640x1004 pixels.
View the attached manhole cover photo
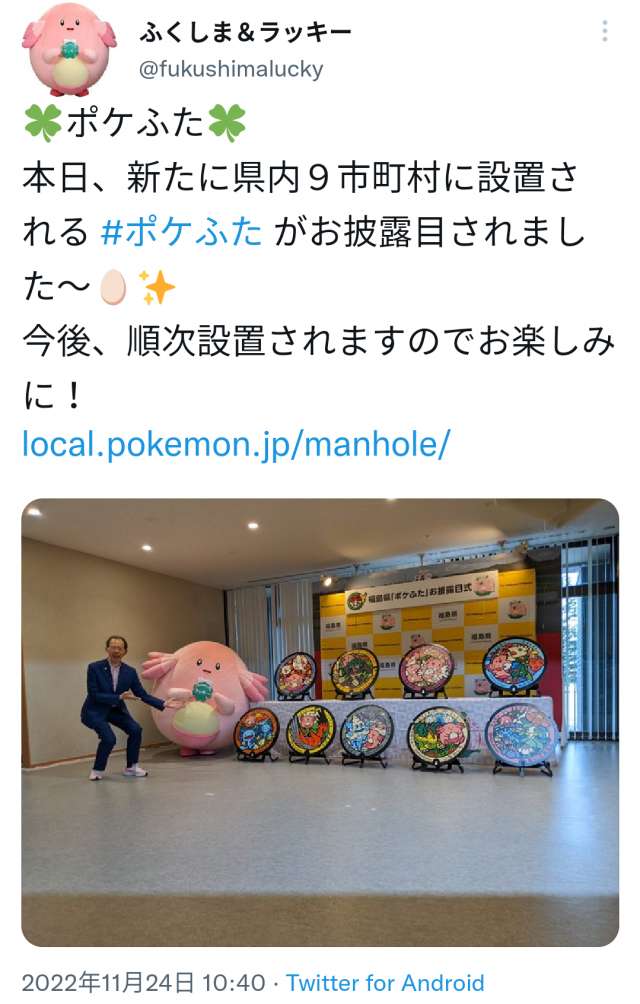coord(320,720)
